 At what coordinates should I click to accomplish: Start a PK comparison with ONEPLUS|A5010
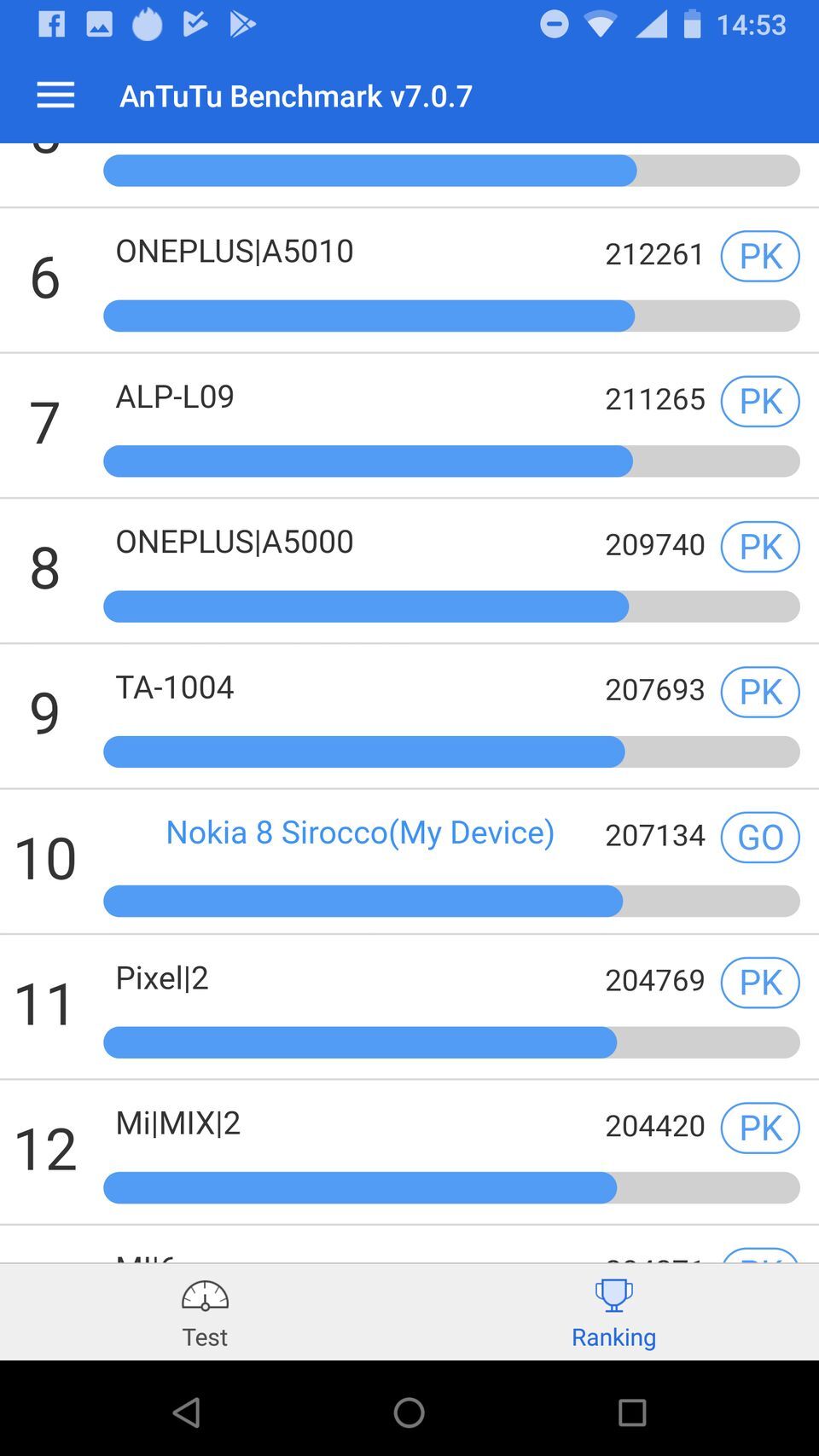758,256
